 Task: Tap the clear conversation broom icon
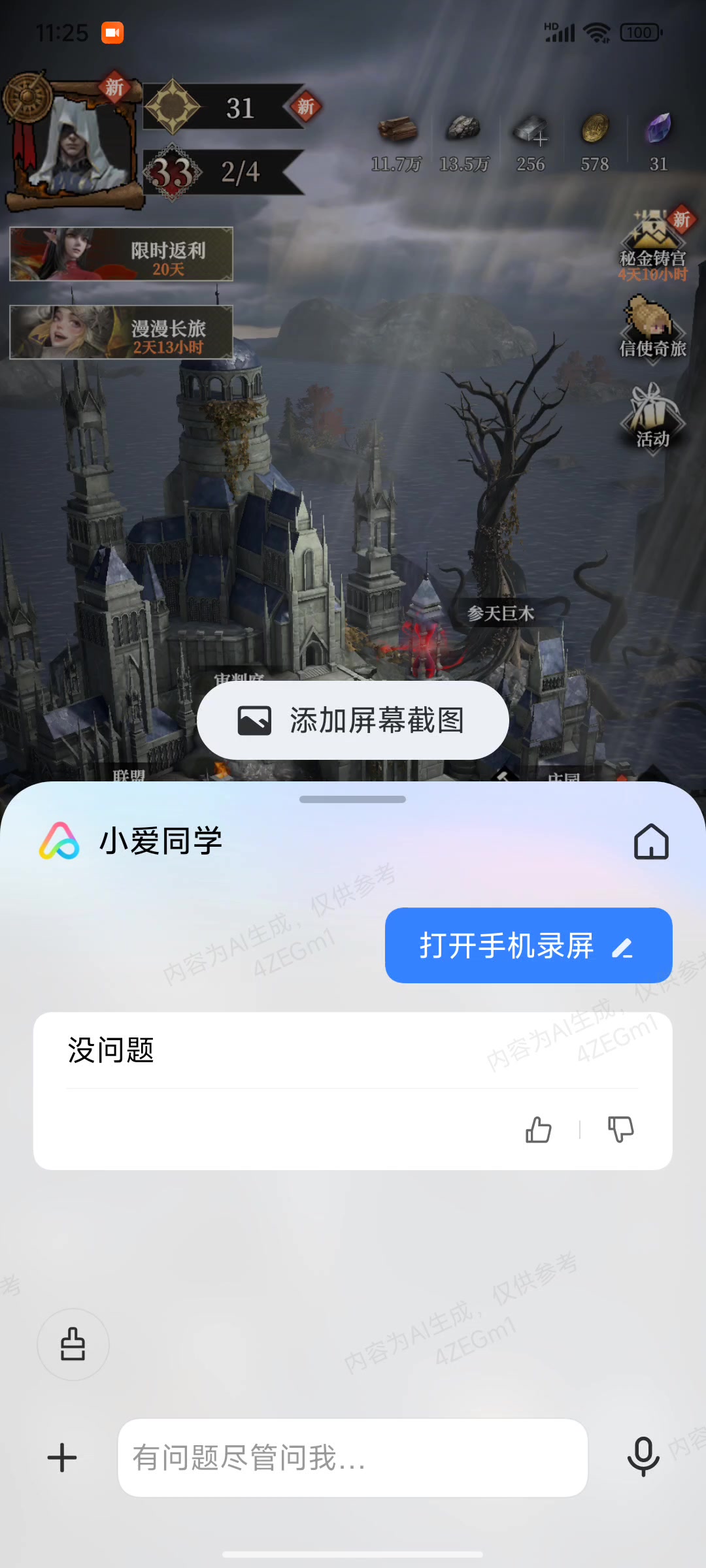pyautogui.click(x=73, y=1344)
